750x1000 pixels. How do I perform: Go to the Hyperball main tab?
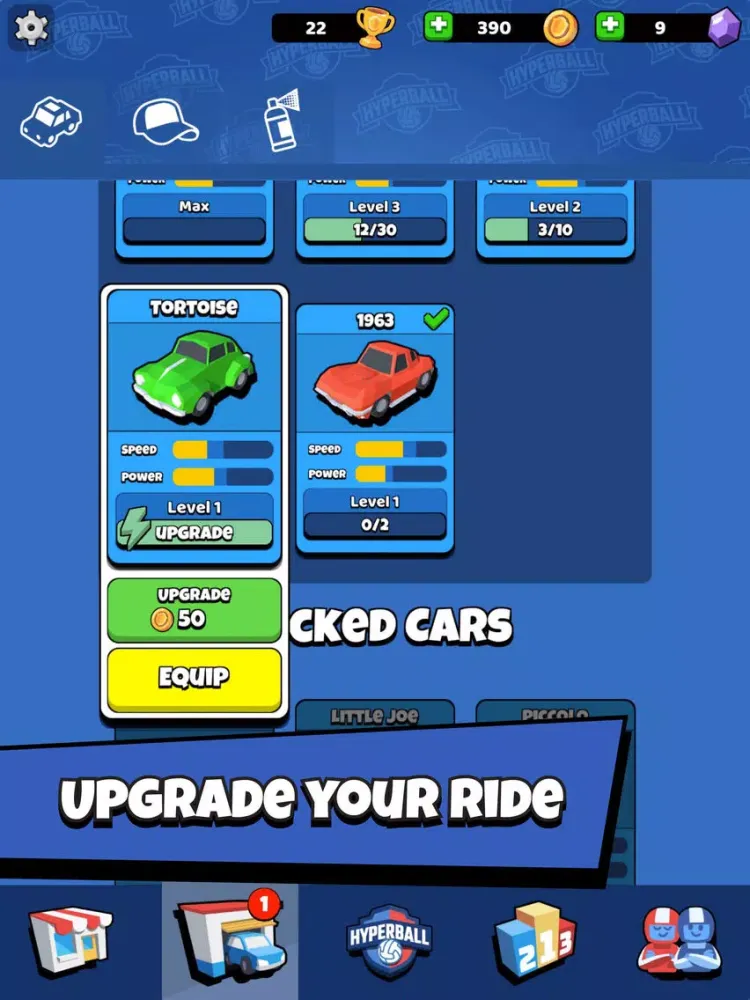(x=388, y=942)
